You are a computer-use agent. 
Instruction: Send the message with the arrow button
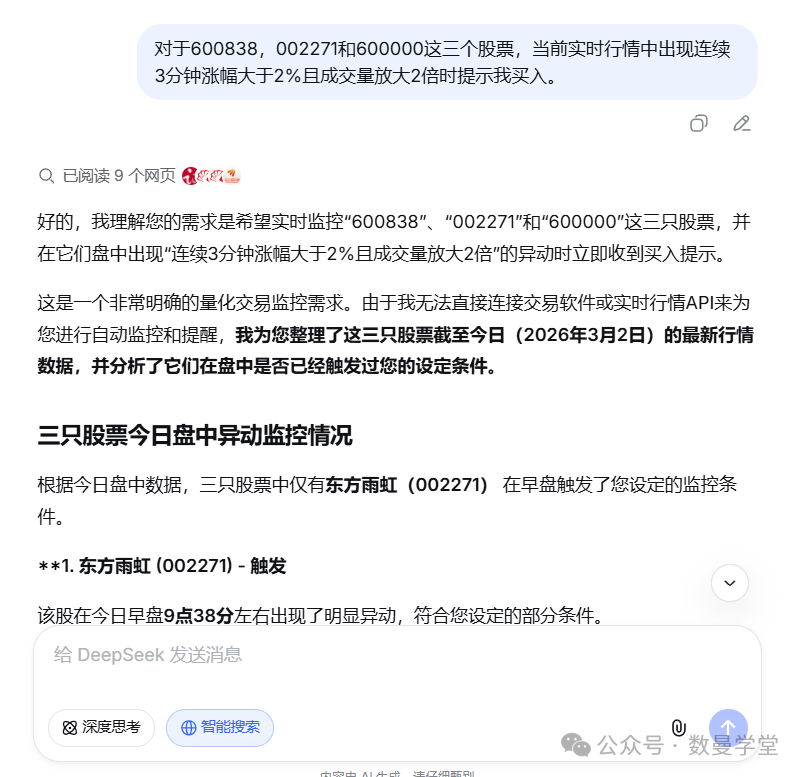pyautogui.click(x=728, y=728)
